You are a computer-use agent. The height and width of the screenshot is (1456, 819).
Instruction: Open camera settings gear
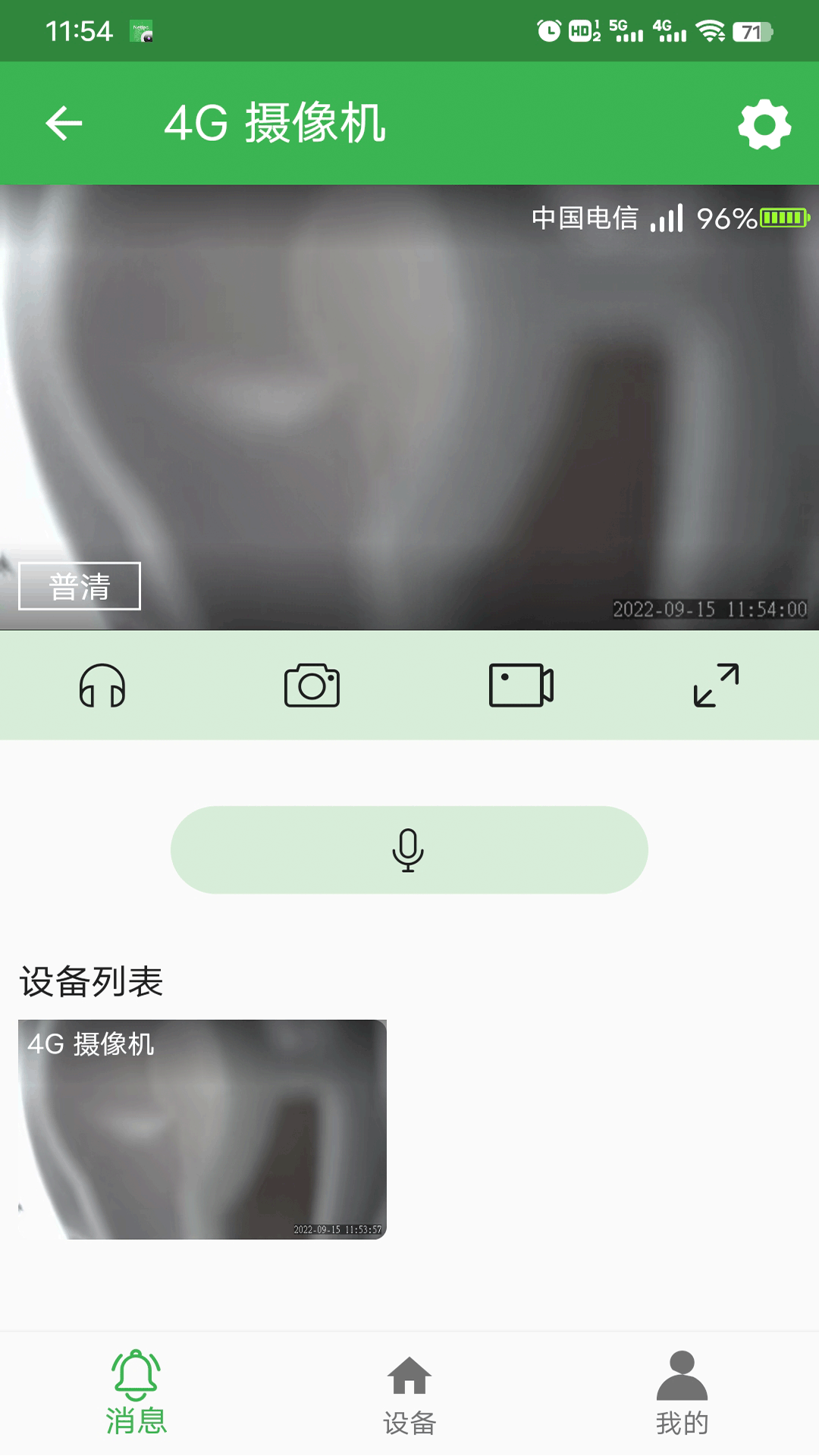point(764,124)
